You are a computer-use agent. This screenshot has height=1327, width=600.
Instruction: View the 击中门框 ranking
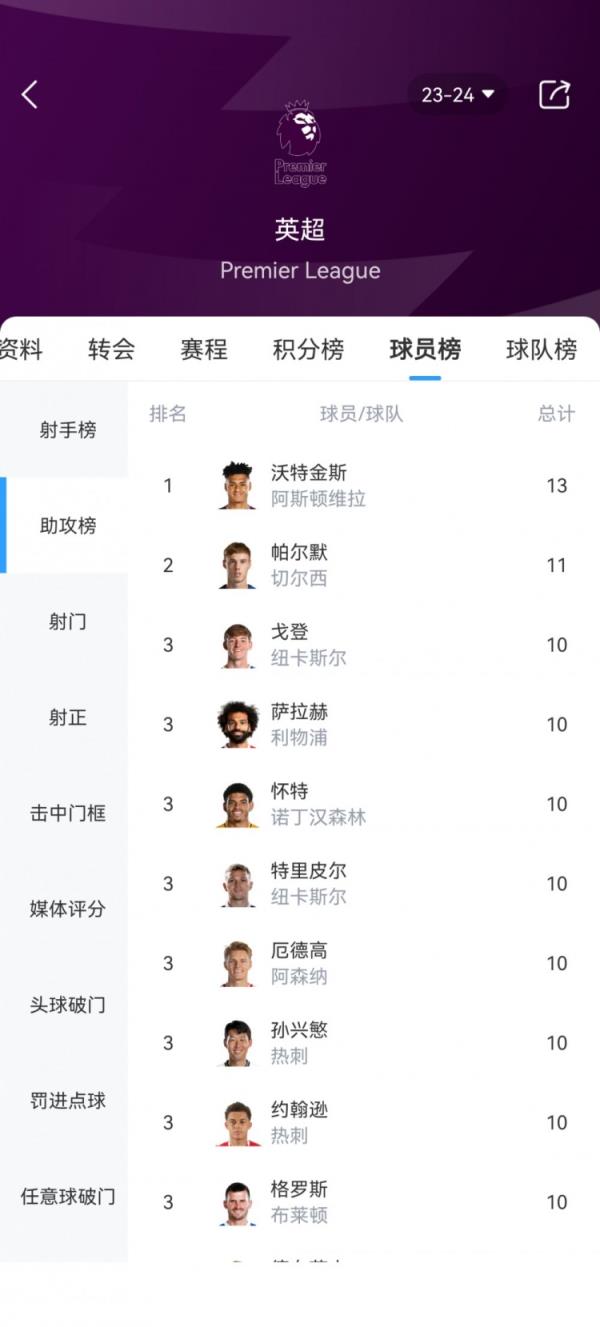68,813
